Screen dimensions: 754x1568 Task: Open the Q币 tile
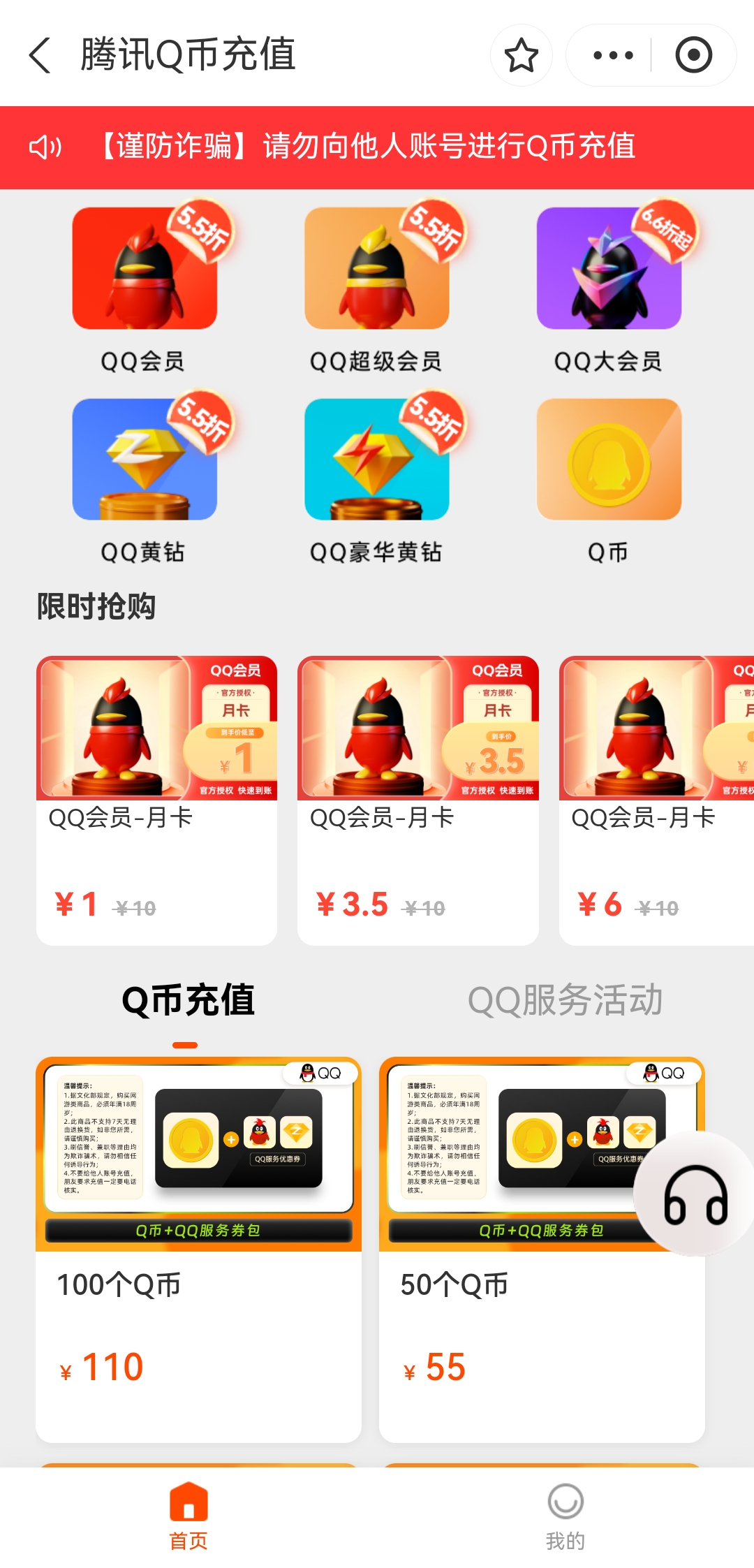(x=609, y=479)
